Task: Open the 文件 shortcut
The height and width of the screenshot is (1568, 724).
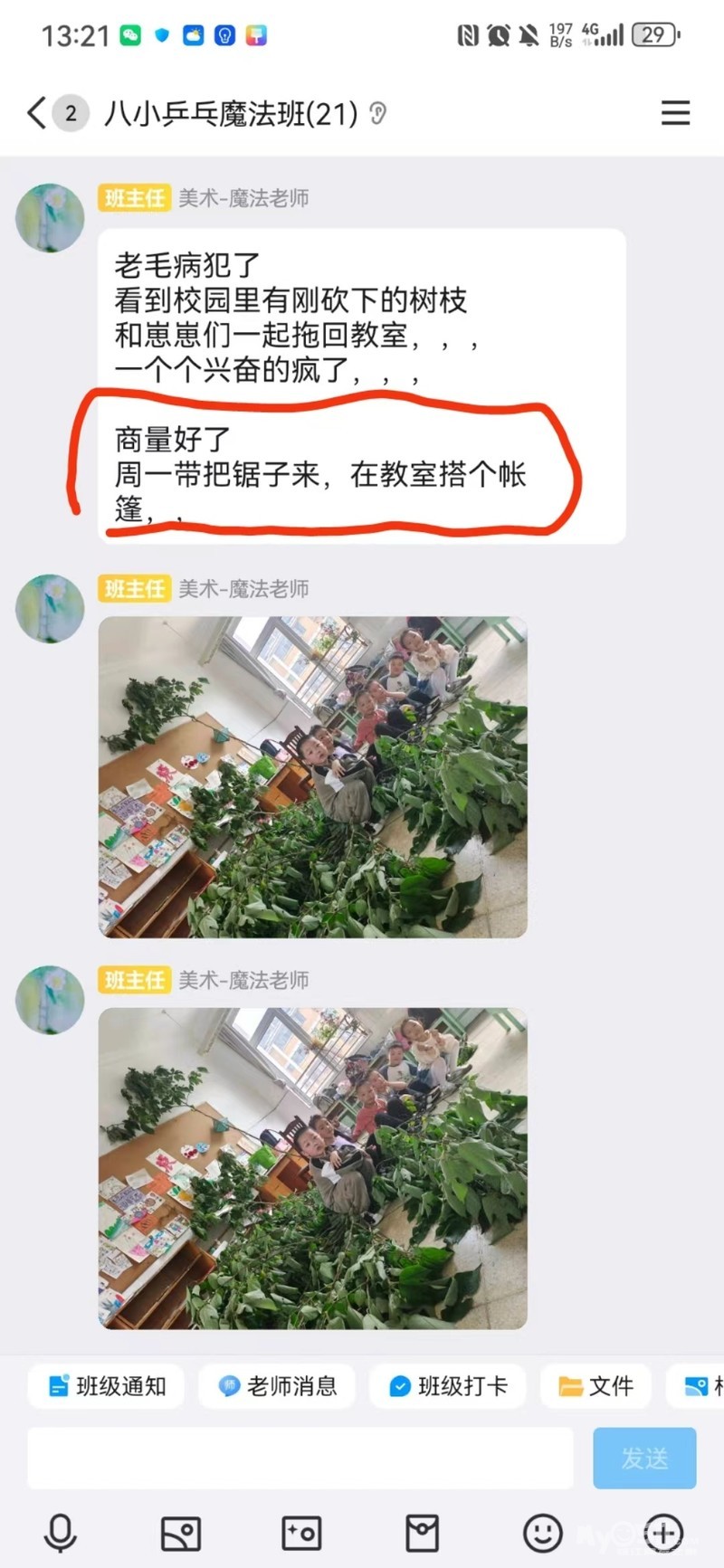Action: coord(595,1385)
